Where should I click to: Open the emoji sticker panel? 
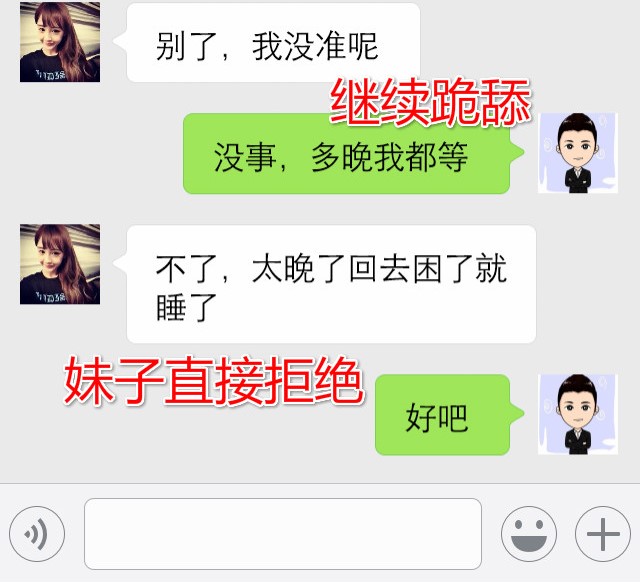529,535
